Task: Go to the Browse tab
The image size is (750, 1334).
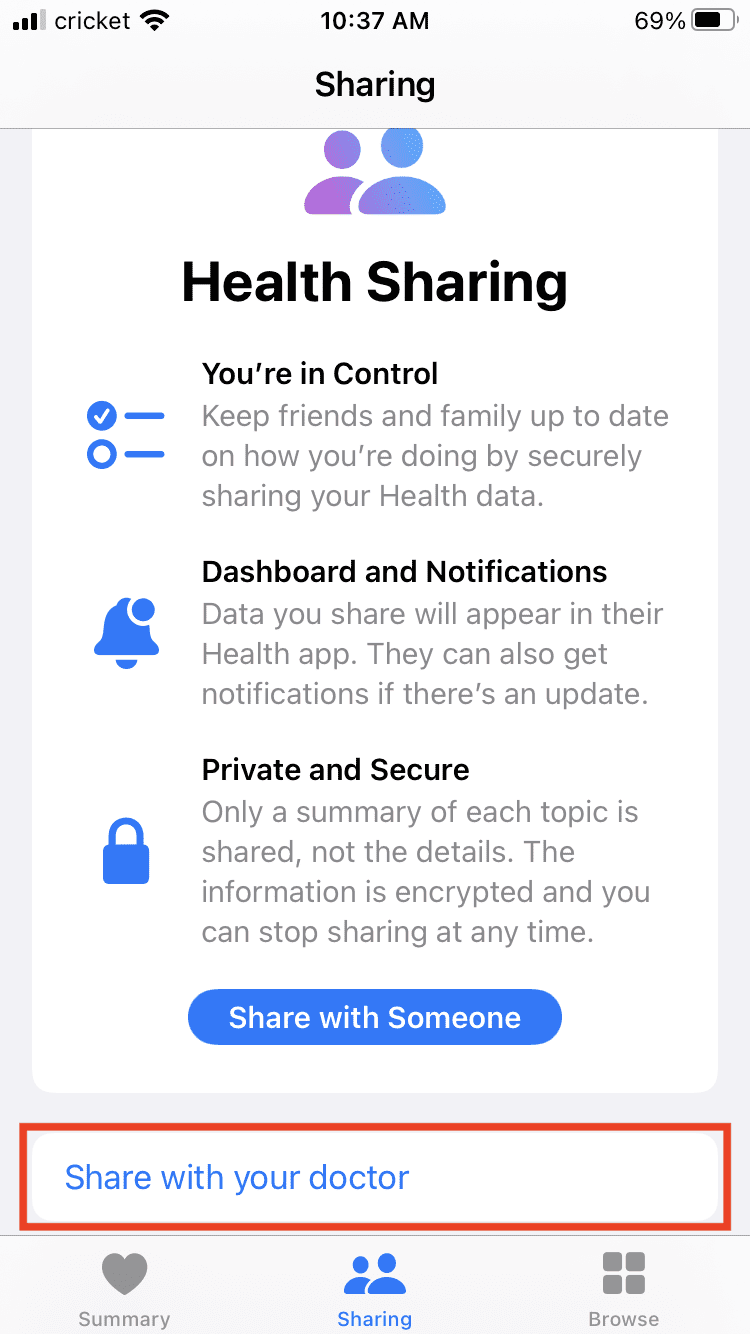Action: [623, 1288]
